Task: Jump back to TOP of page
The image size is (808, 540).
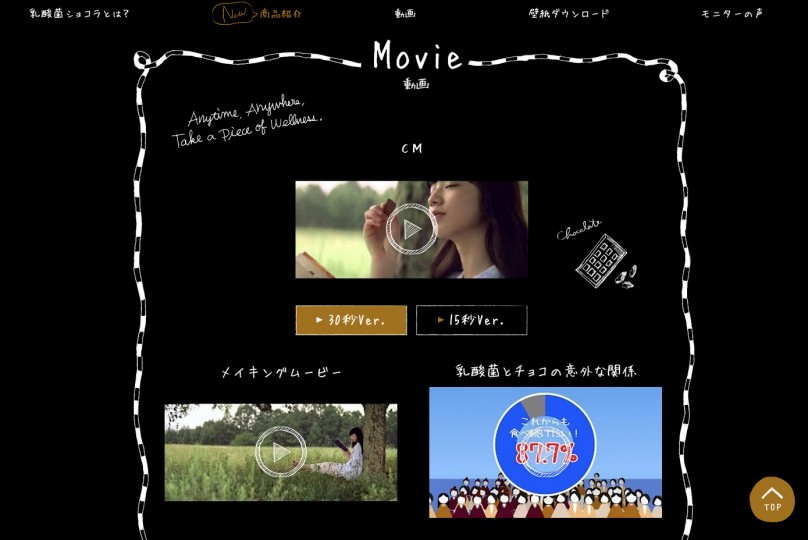Action: (x=772, y=499)
